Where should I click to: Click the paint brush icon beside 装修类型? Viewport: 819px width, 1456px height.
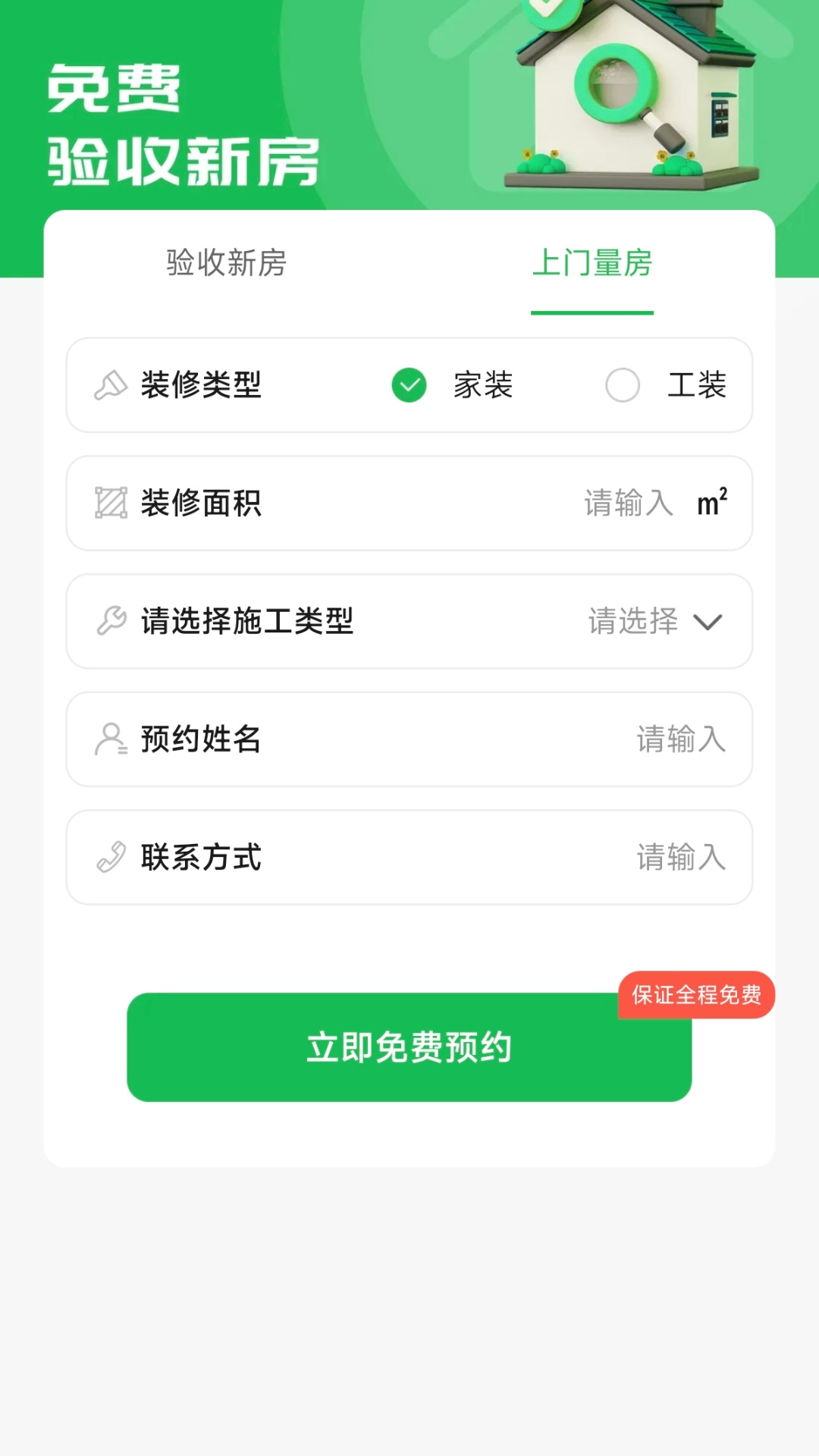(x=111, y=385)
